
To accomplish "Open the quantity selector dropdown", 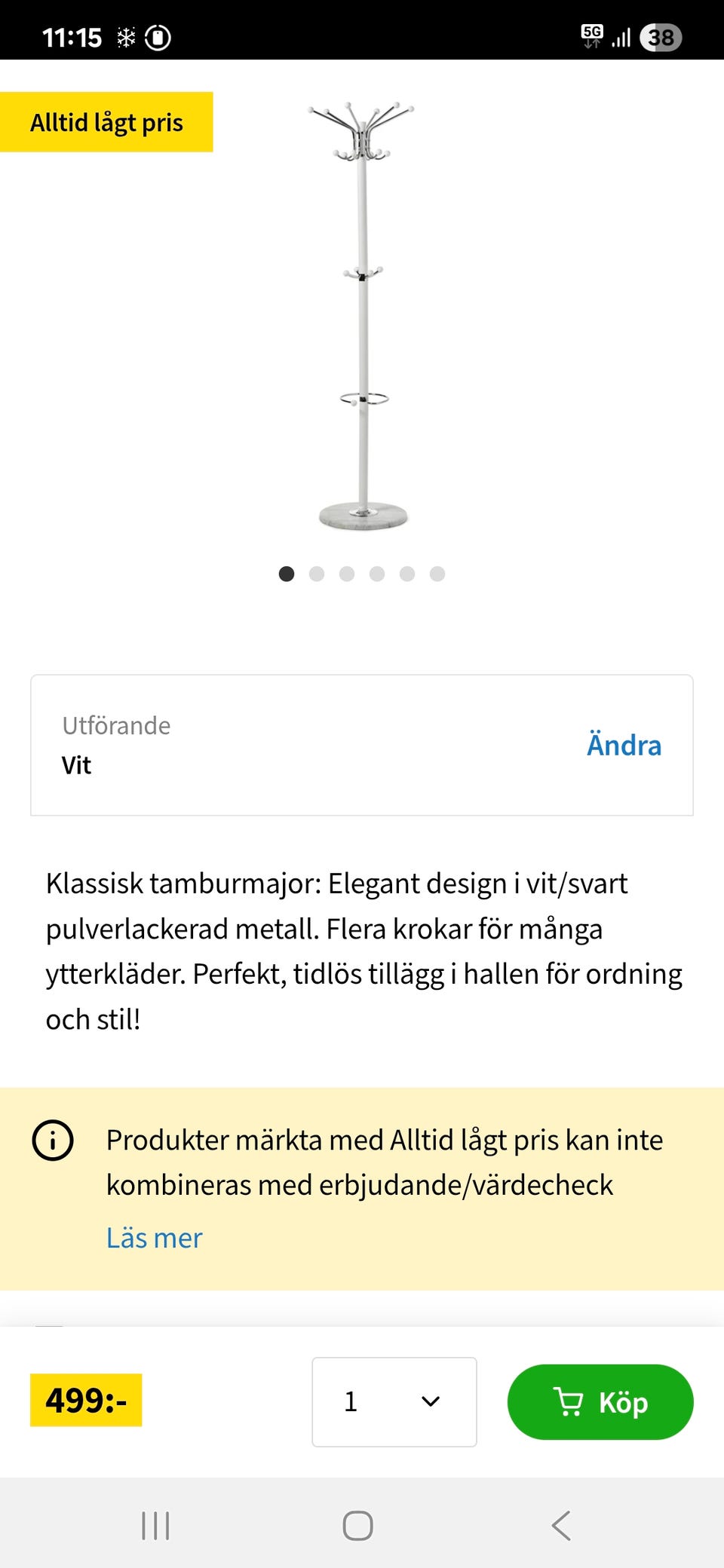I will [x=394, y=1402].
